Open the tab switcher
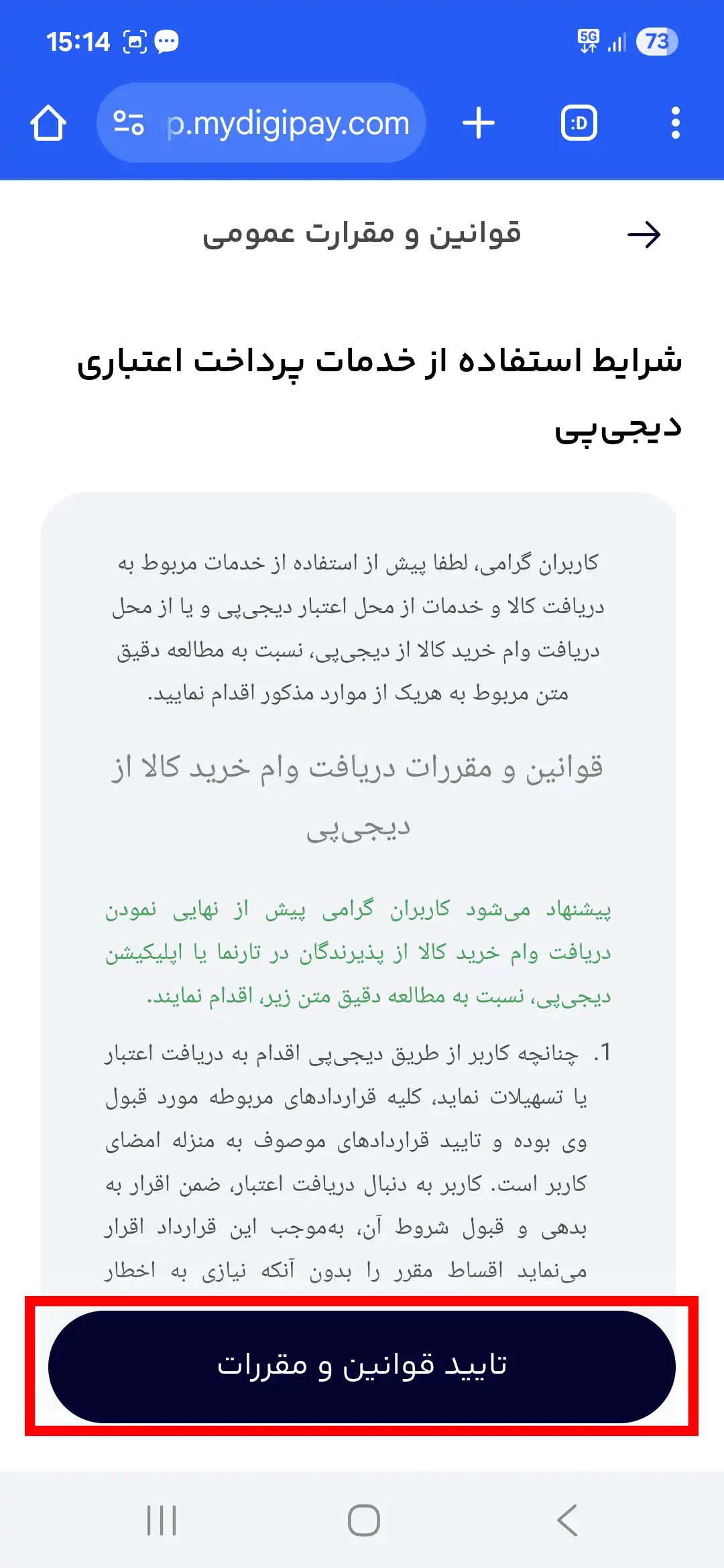This screenshot has height=1568, width=724. 579,123
